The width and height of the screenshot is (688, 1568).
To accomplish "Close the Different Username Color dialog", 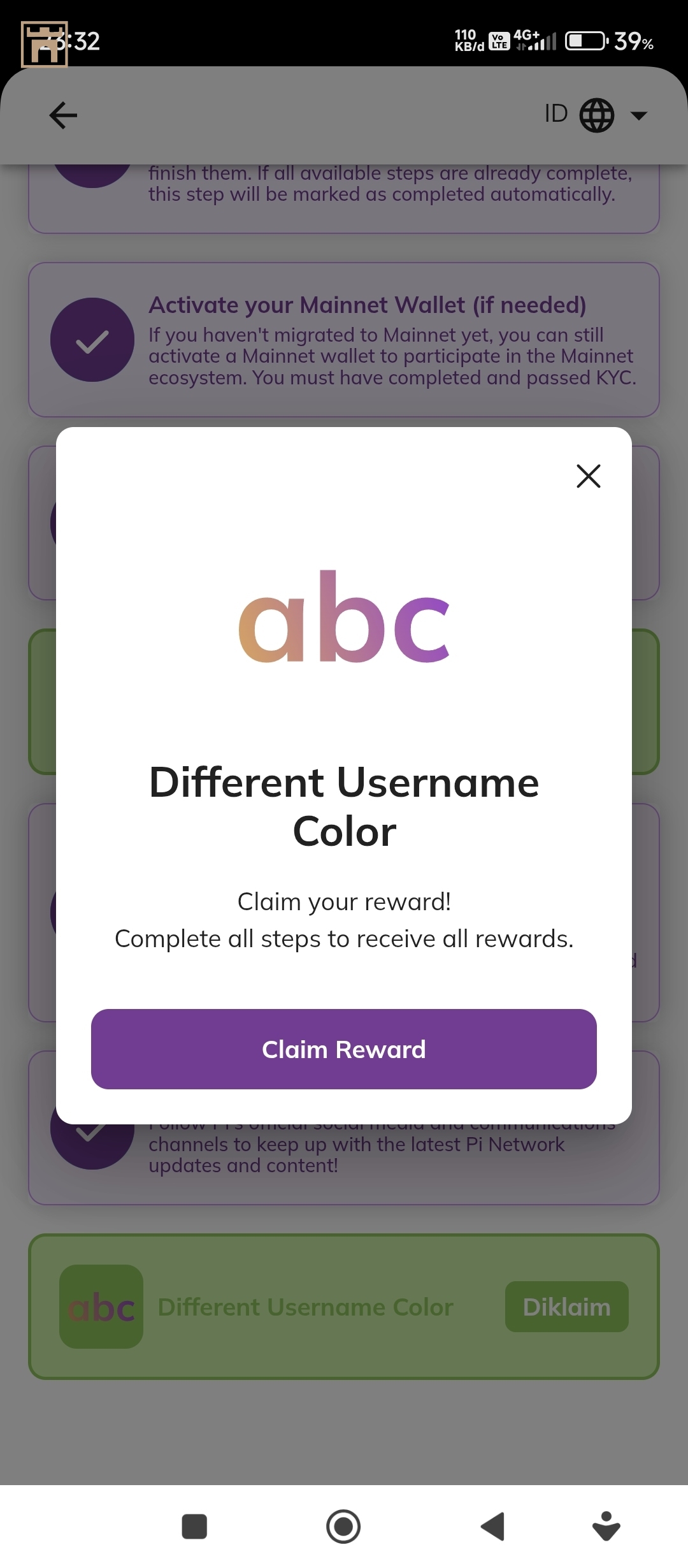I will (588, 476).
